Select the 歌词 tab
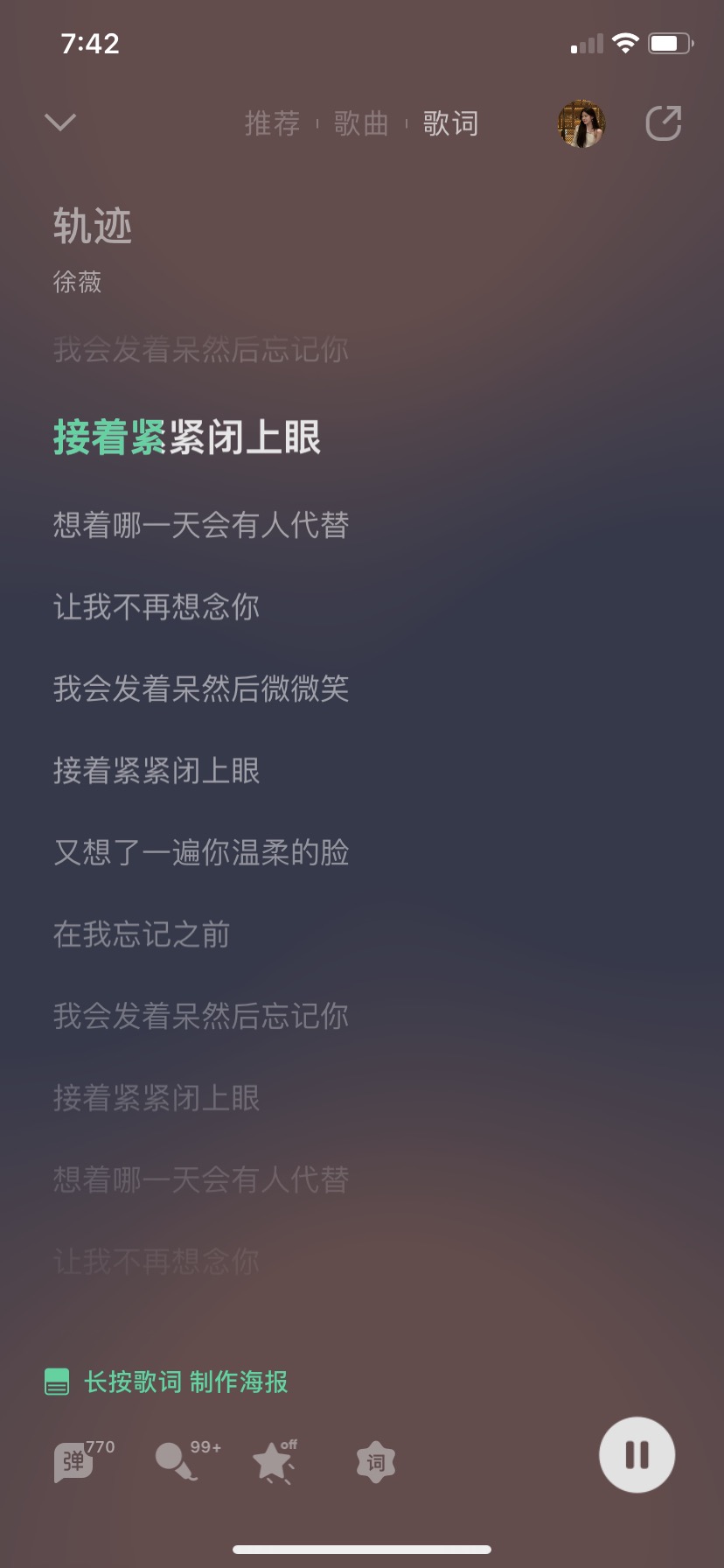 point(450,123)
